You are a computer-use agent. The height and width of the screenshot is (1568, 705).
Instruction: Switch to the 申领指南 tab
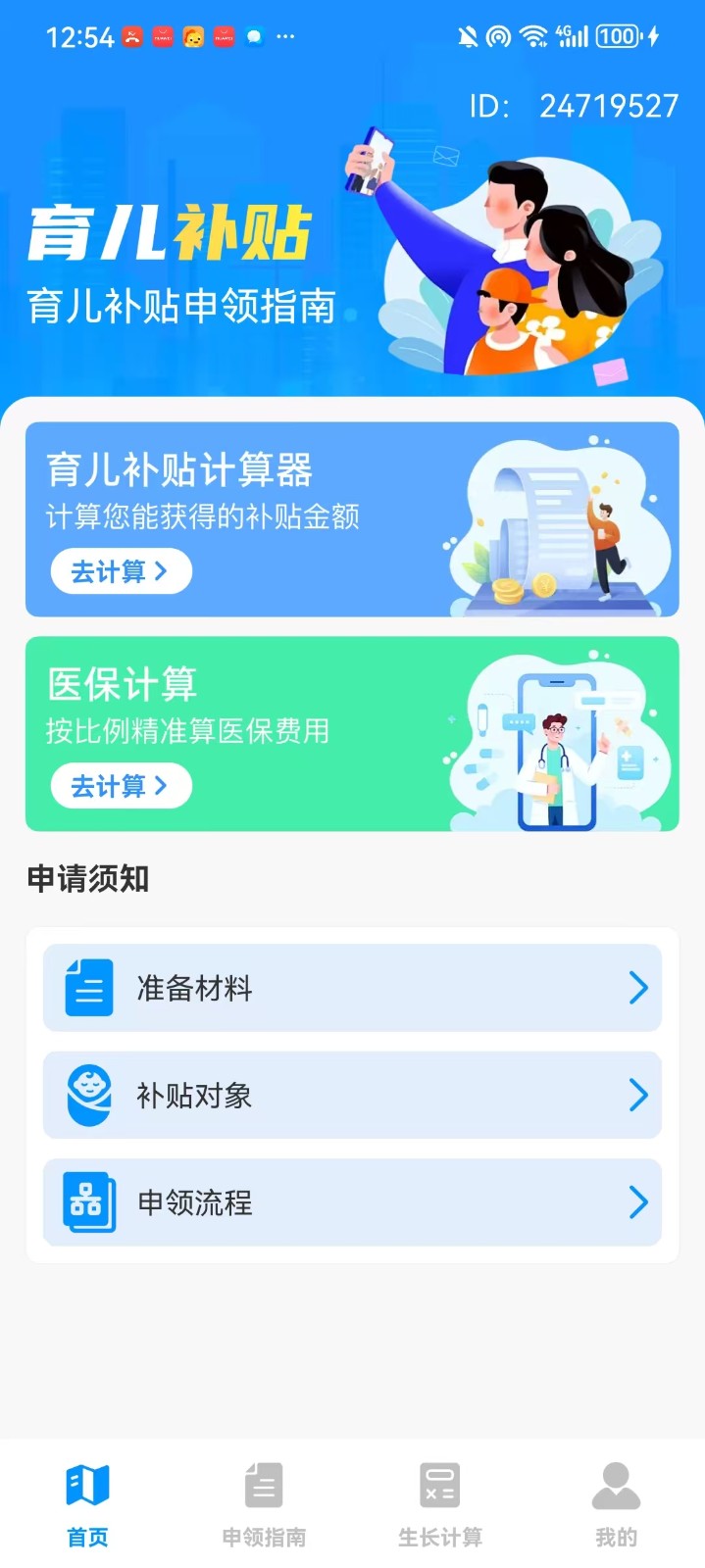coord(264,1504)
